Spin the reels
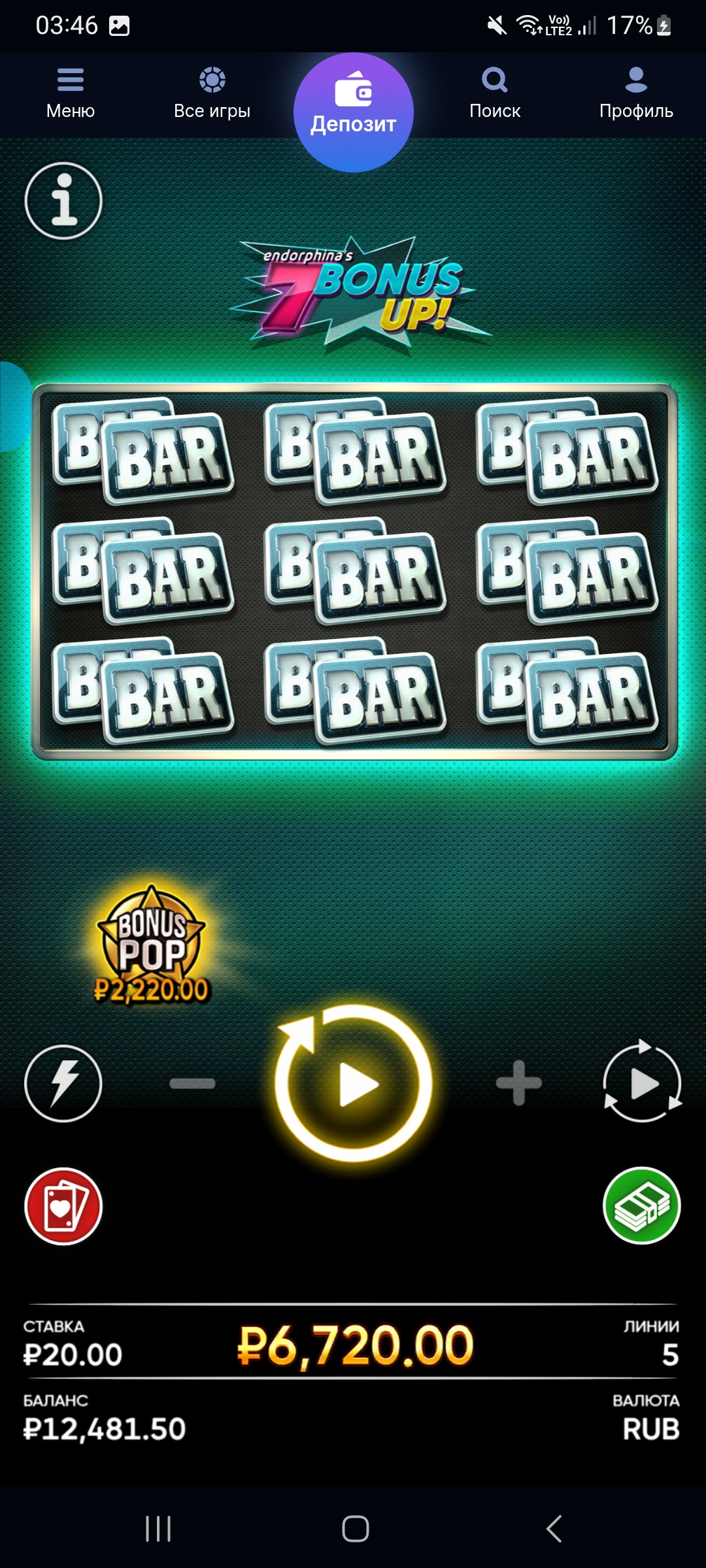The height and width of the screenshot is (1568, 706). 354,1083
